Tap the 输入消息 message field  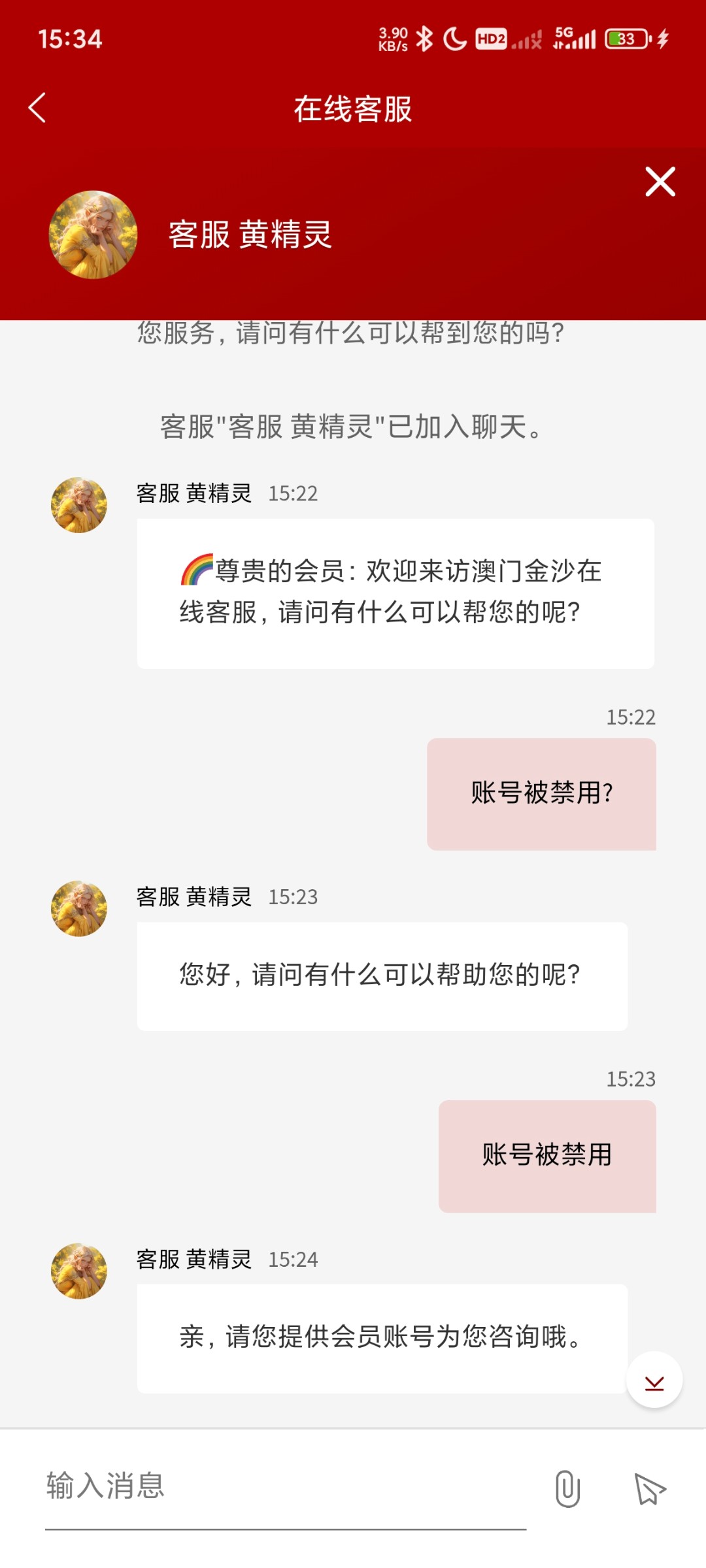click(285, 1486)
